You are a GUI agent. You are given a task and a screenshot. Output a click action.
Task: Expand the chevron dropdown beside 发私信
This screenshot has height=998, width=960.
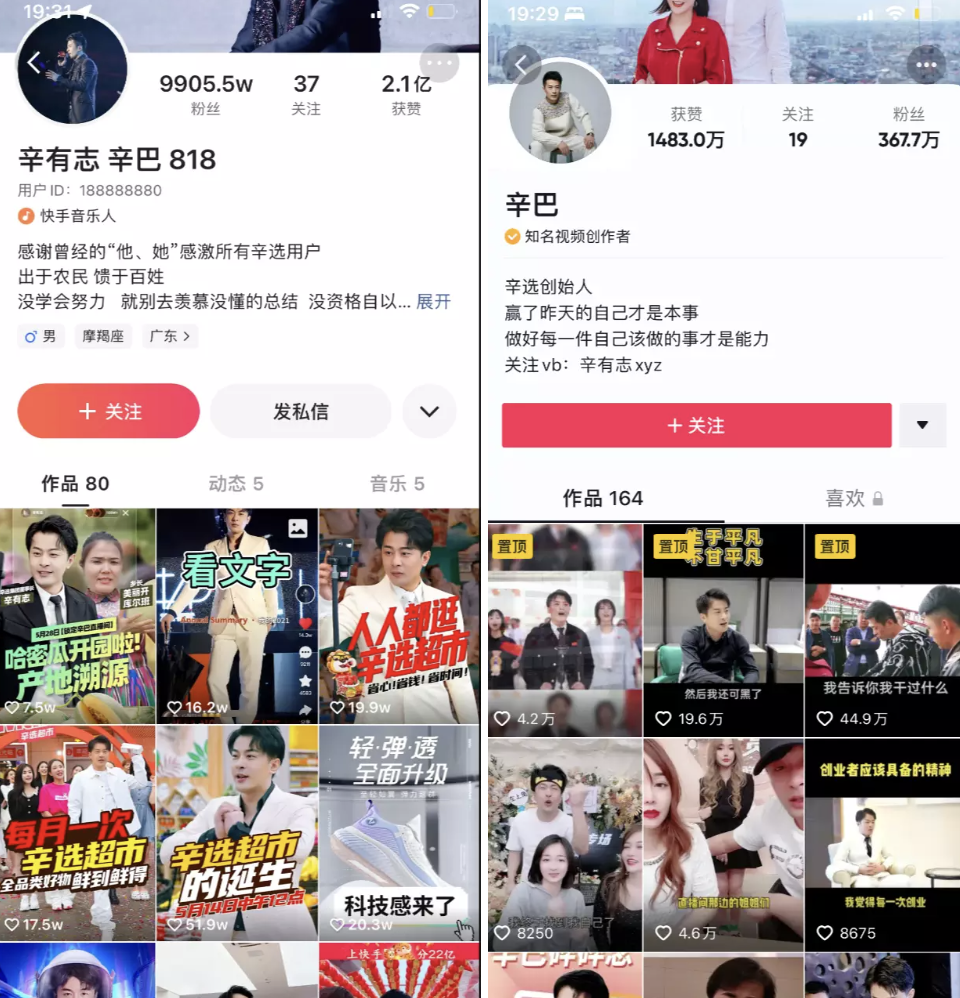[x=429, y=411]
